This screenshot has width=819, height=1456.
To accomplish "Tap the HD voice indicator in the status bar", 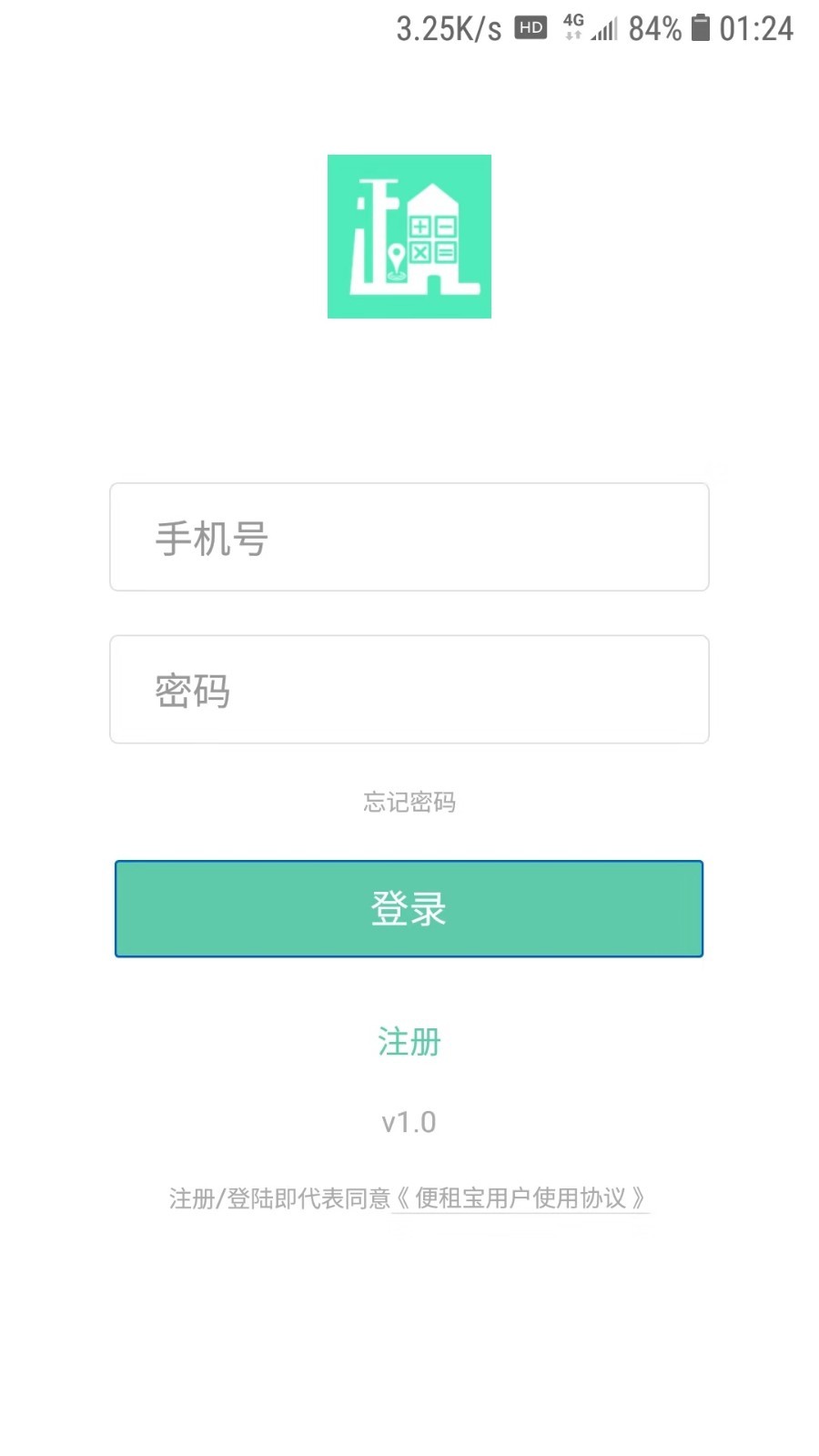I will coord(531,27).
